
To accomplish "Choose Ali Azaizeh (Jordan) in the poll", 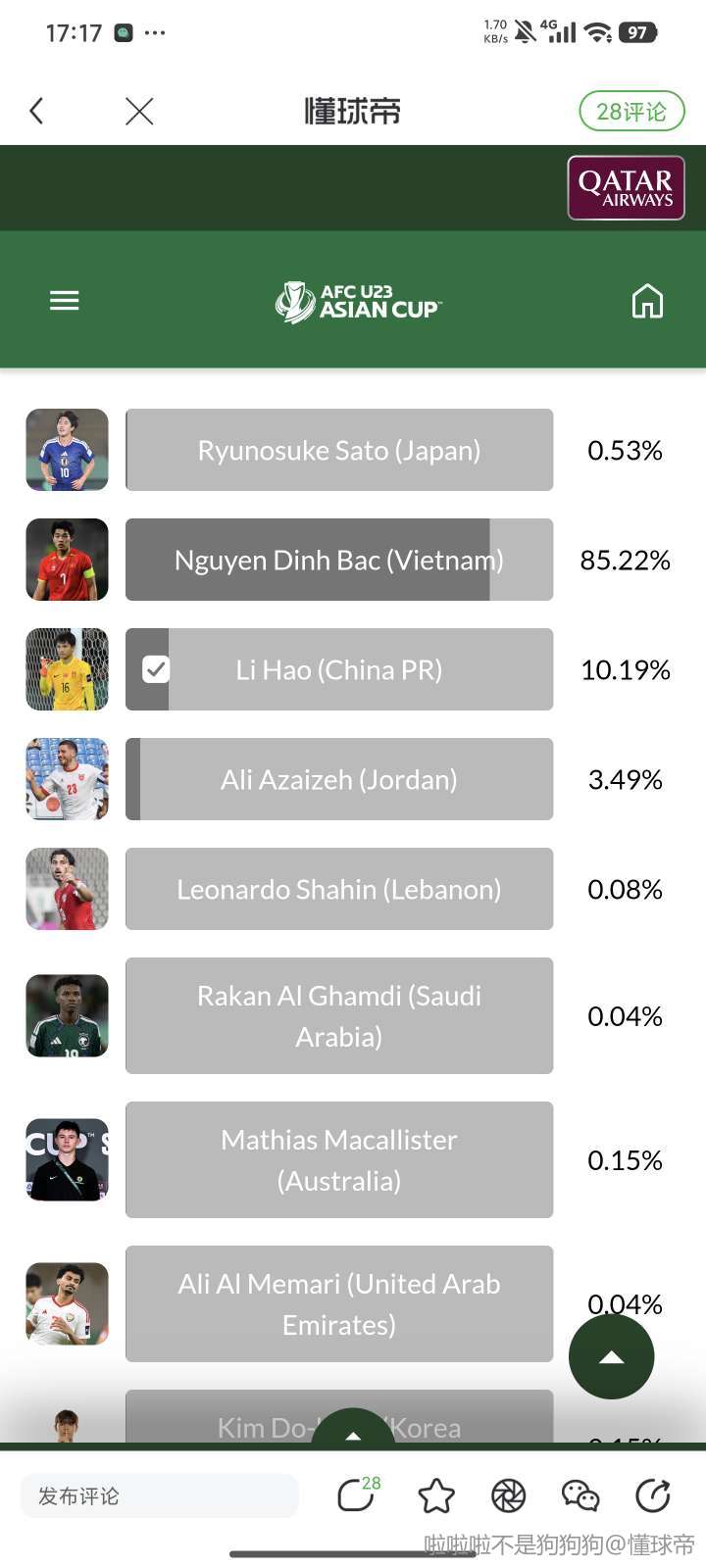I will [x=339, y=779].
